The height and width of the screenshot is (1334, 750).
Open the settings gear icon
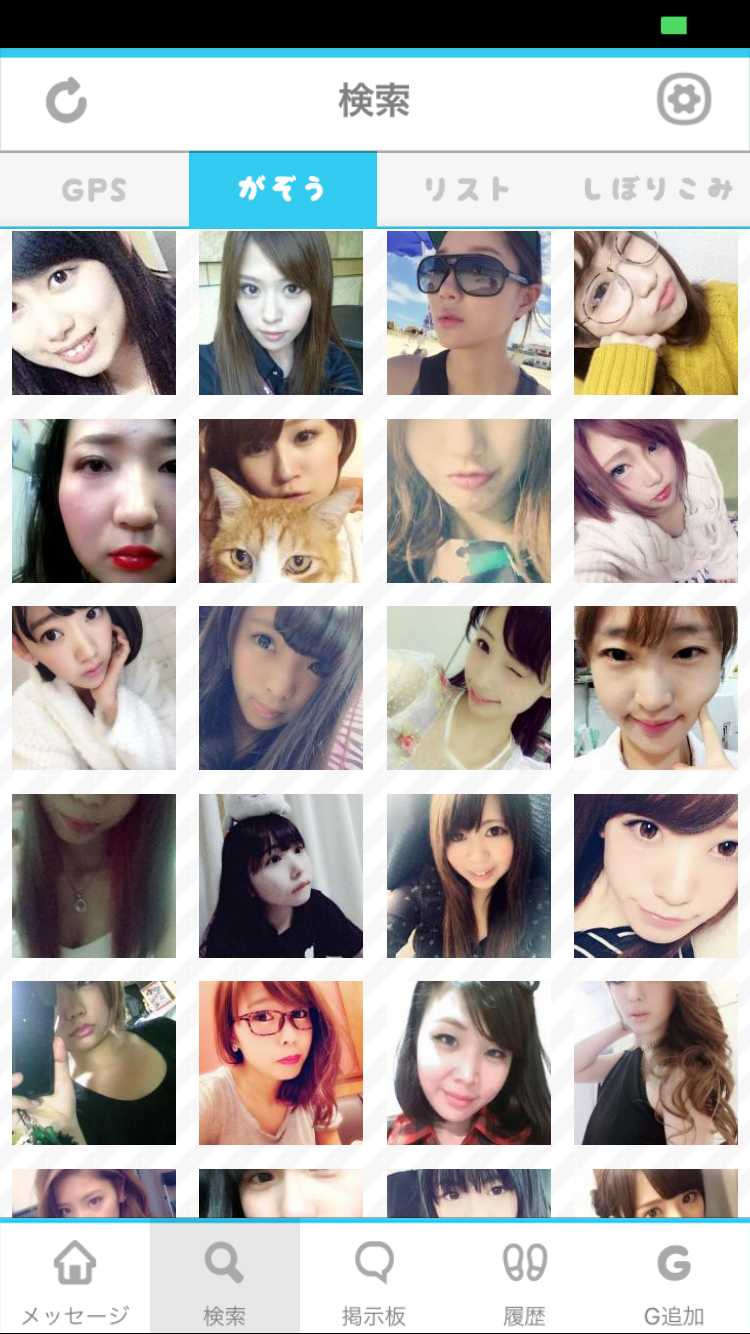coord(683,100)
